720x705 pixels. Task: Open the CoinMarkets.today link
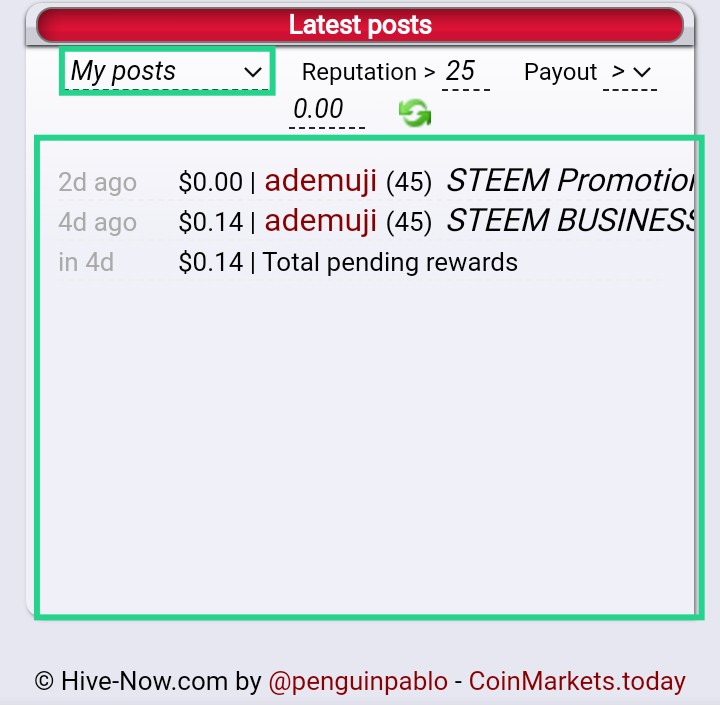pos(577,681)
